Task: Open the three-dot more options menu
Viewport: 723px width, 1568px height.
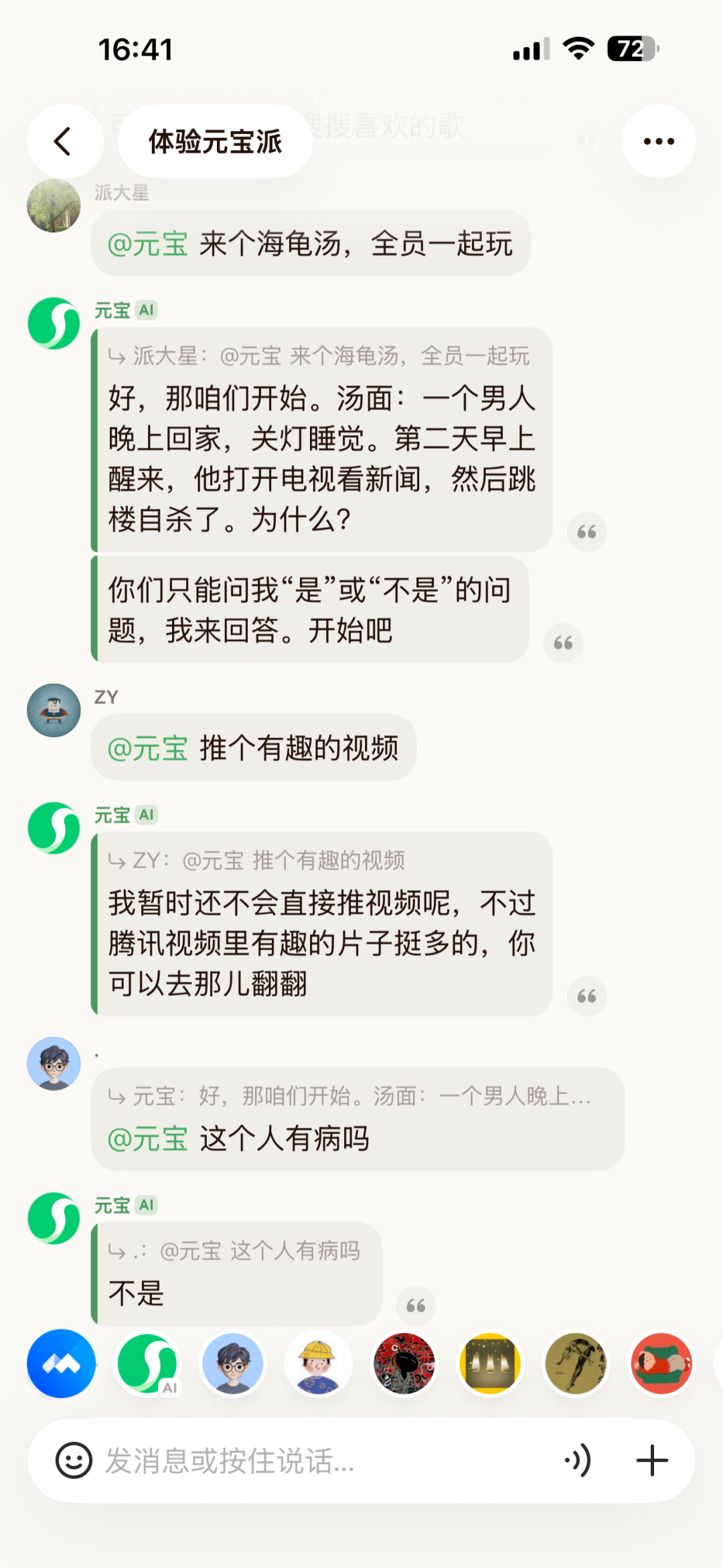Action: [x=659, y=141]
